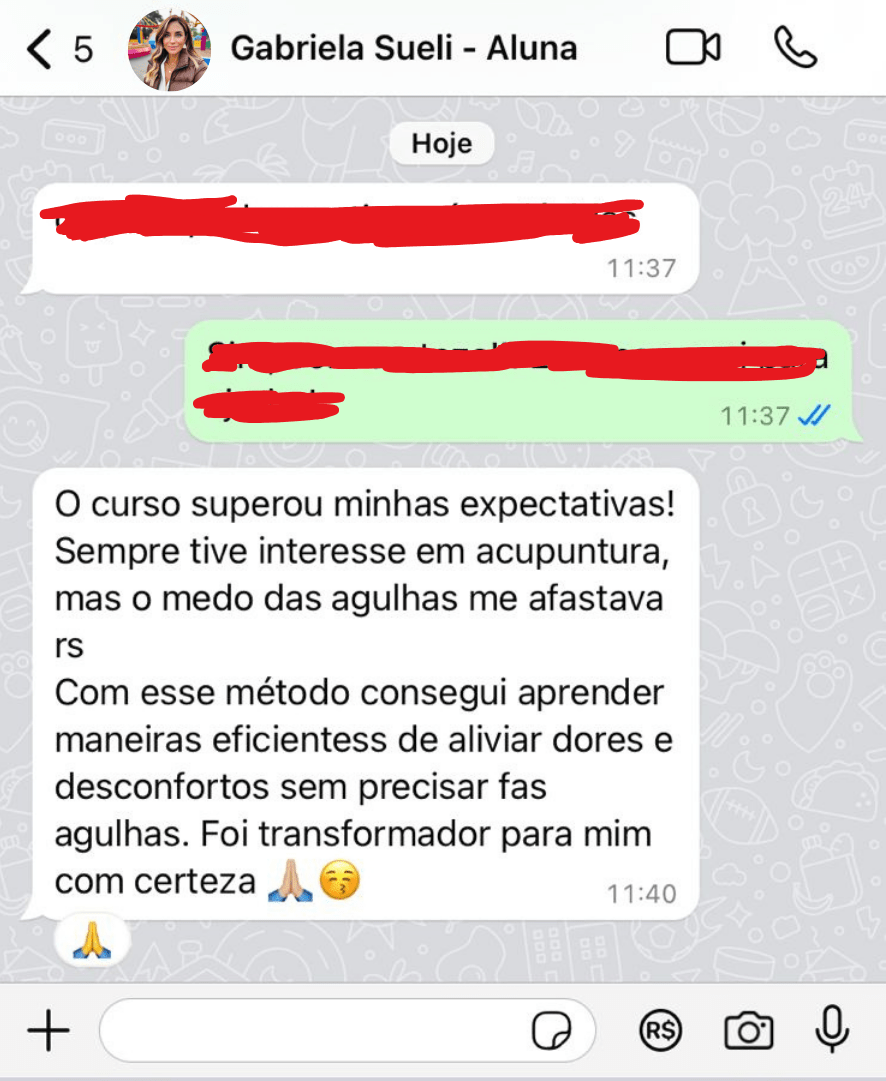Open the camera to take a photo

[748, 1031]
